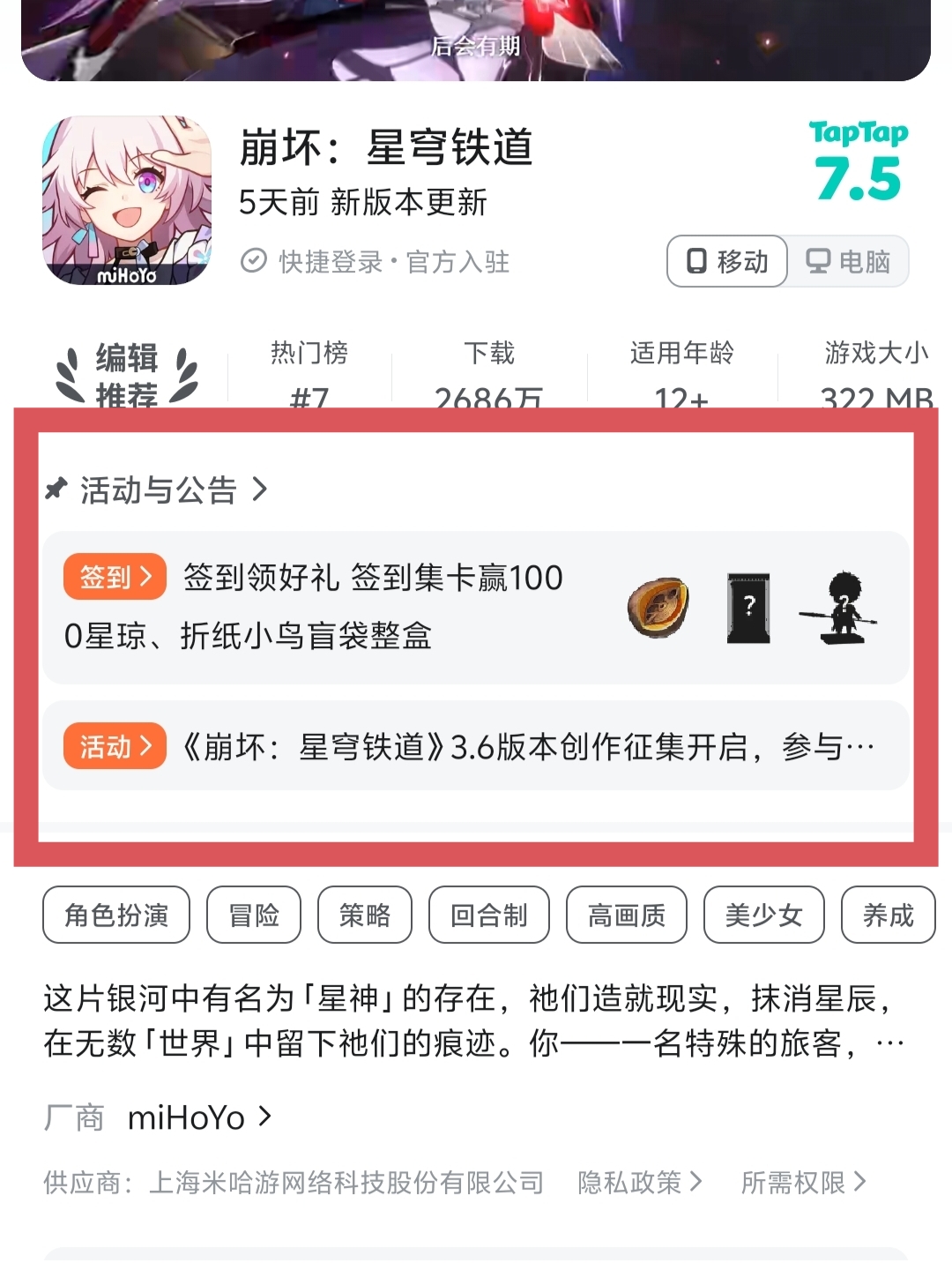The image size is (952, 1270).
Task: Select the 高画质 tag
Action: [627, 915]
